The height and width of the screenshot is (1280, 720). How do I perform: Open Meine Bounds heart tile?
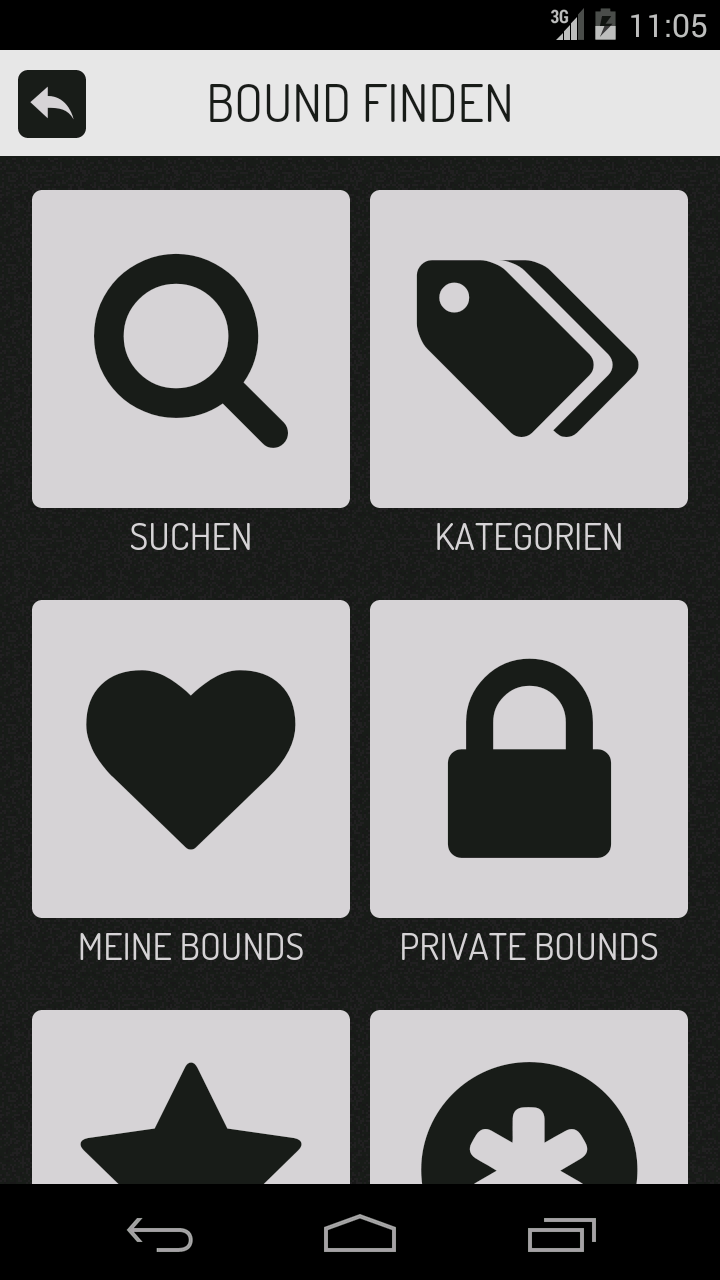coord(191,759)
